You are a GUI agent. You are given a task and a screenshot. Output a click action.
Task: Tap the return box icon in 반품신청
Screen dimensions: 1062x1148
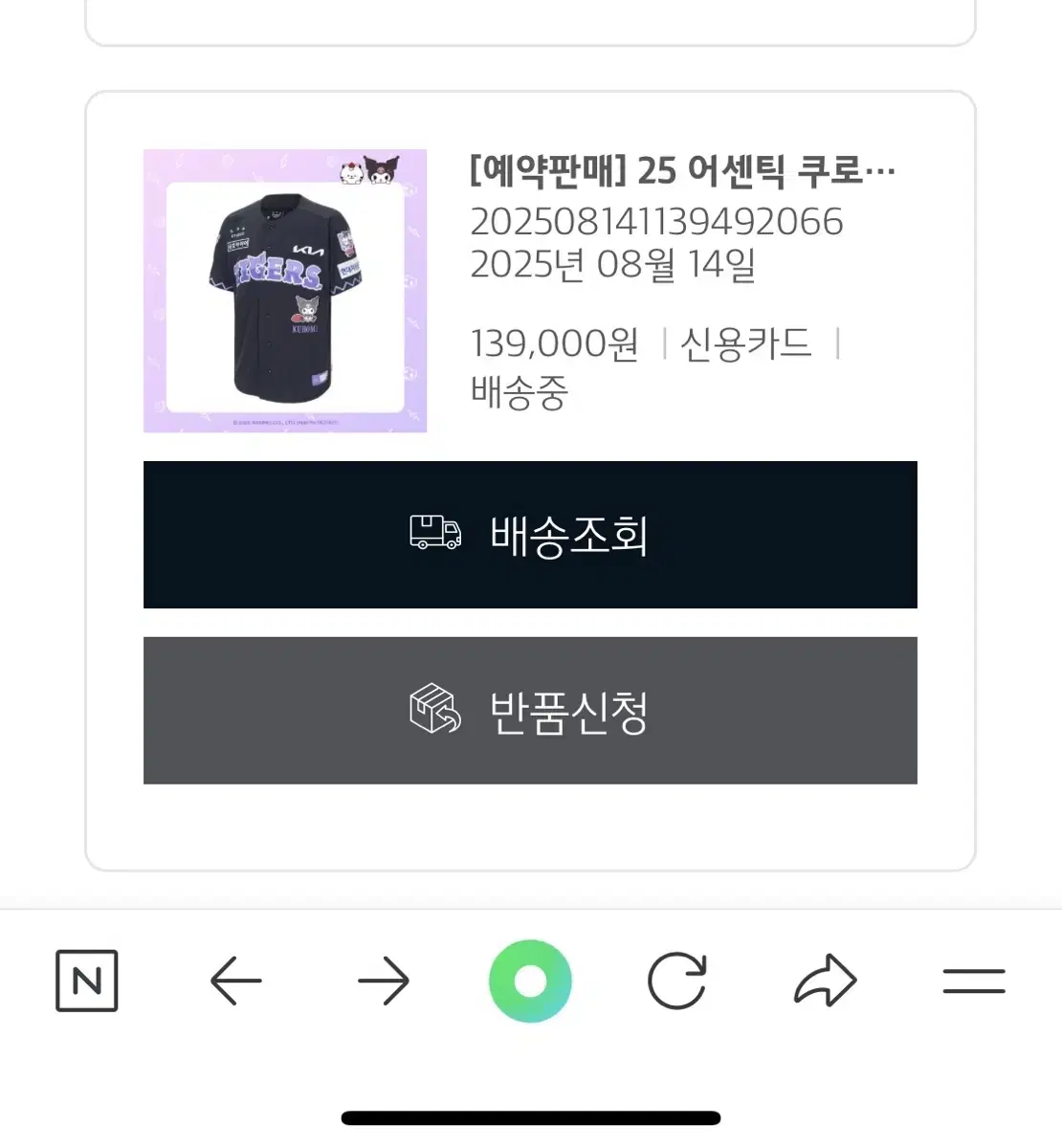[432, 710]
